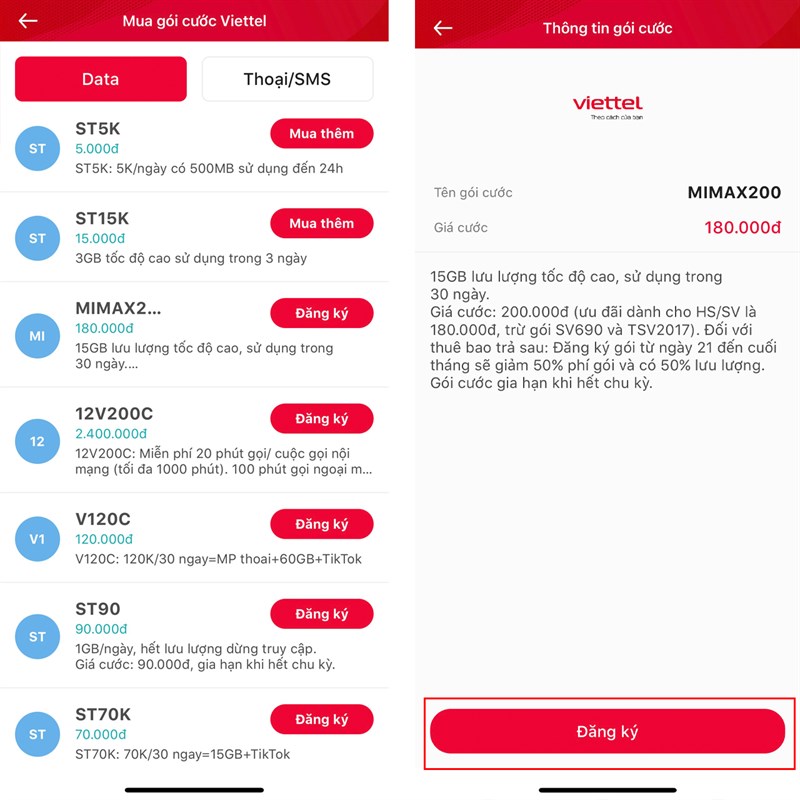Viewport: 800px width, 800px height.
Task: Open the ST5K package row
Action: pos(150,148)
